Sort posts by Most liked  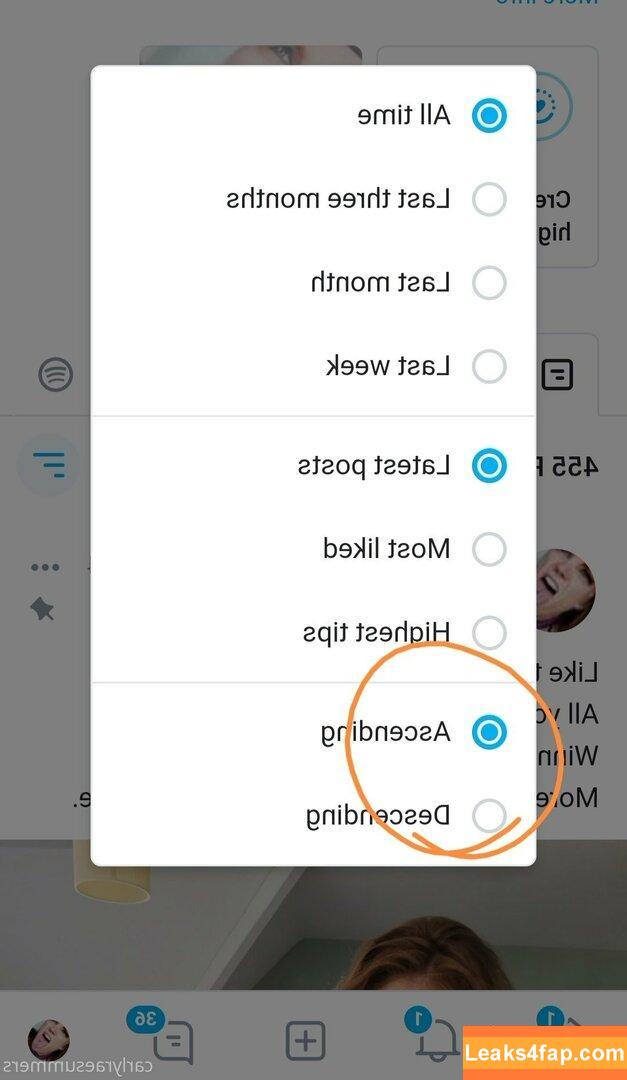pyautogui.click(x=489, y=549)
